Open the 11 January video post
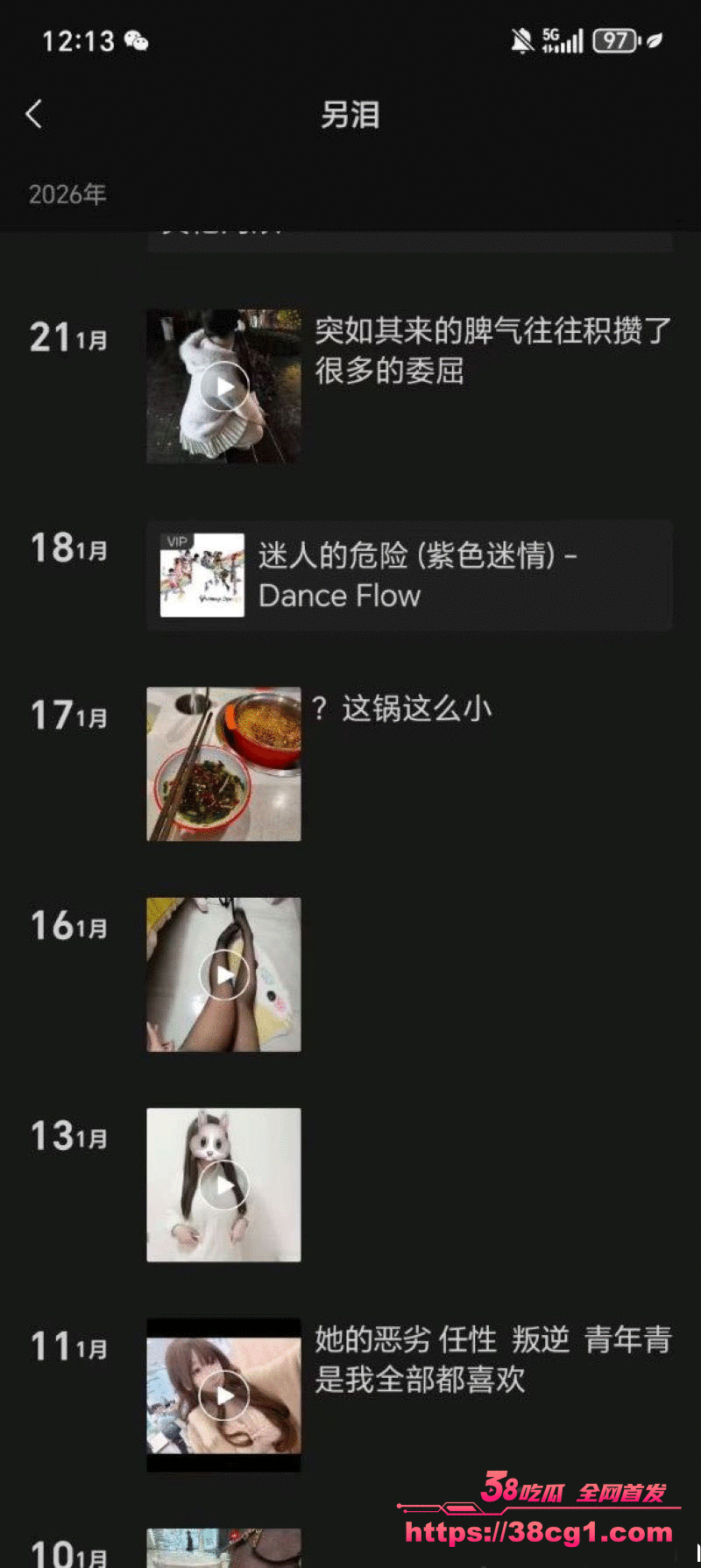Viewport: 701px width, 1568px height. (x=223, y=1395)
